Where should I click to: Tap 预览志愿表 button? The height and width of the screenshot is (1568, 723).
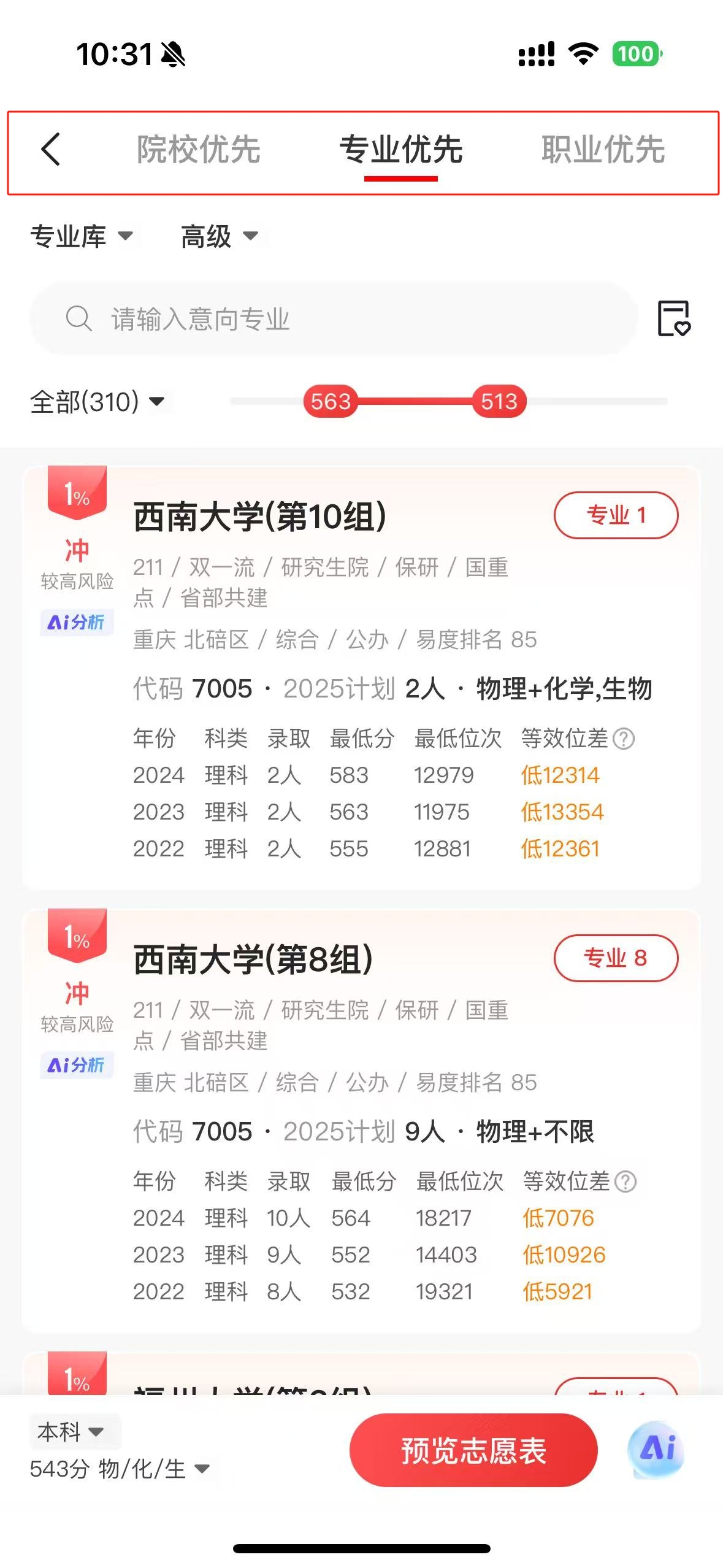(x=473, y=1450)
